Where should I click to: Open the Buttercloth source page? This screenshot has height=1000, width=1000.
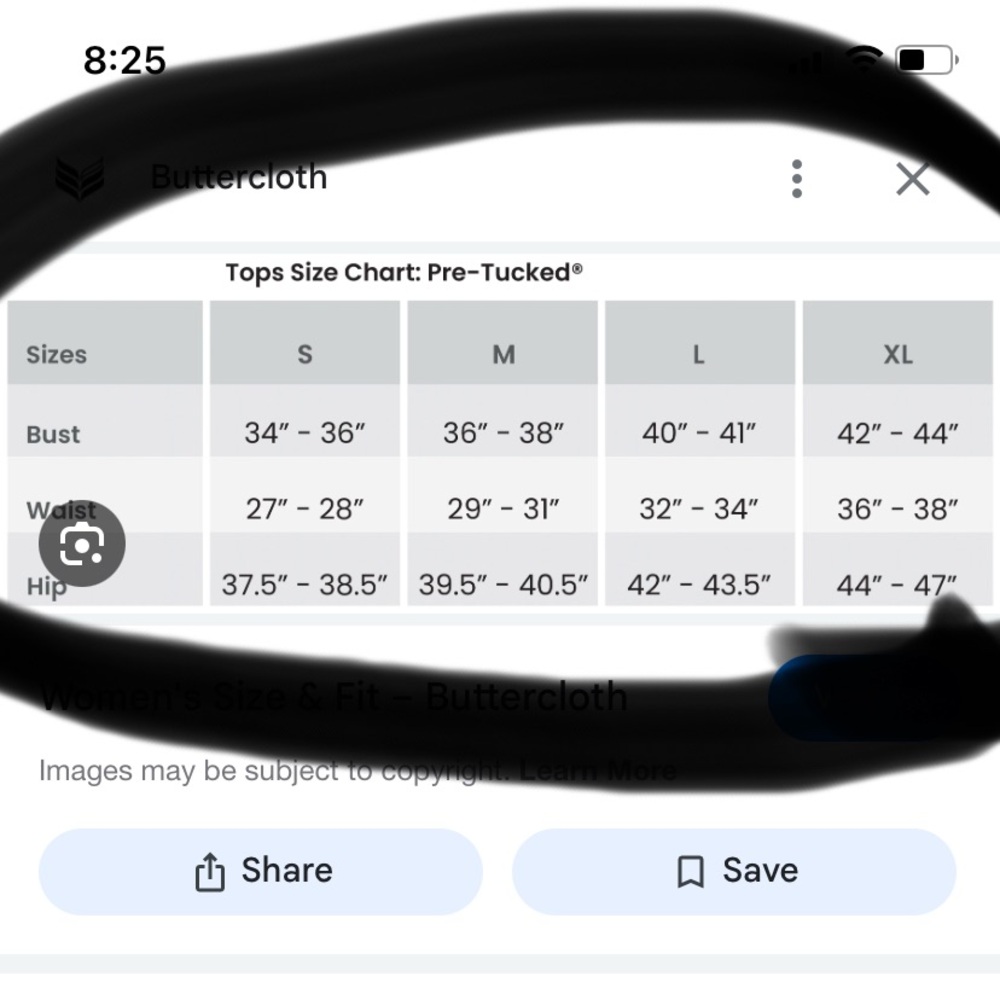click(238, 178)
